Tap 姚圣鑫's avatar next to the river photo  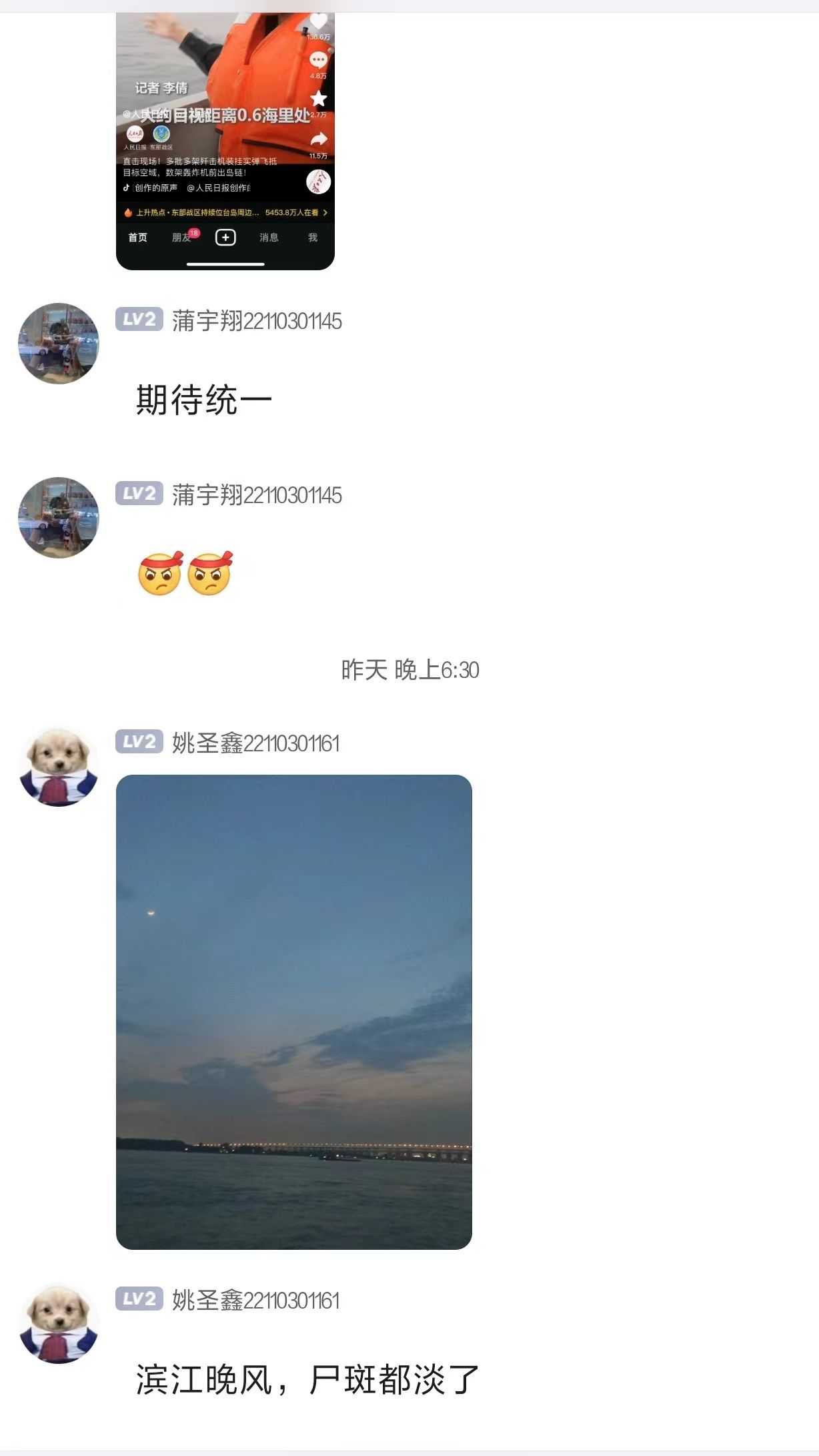click(59, 767)
